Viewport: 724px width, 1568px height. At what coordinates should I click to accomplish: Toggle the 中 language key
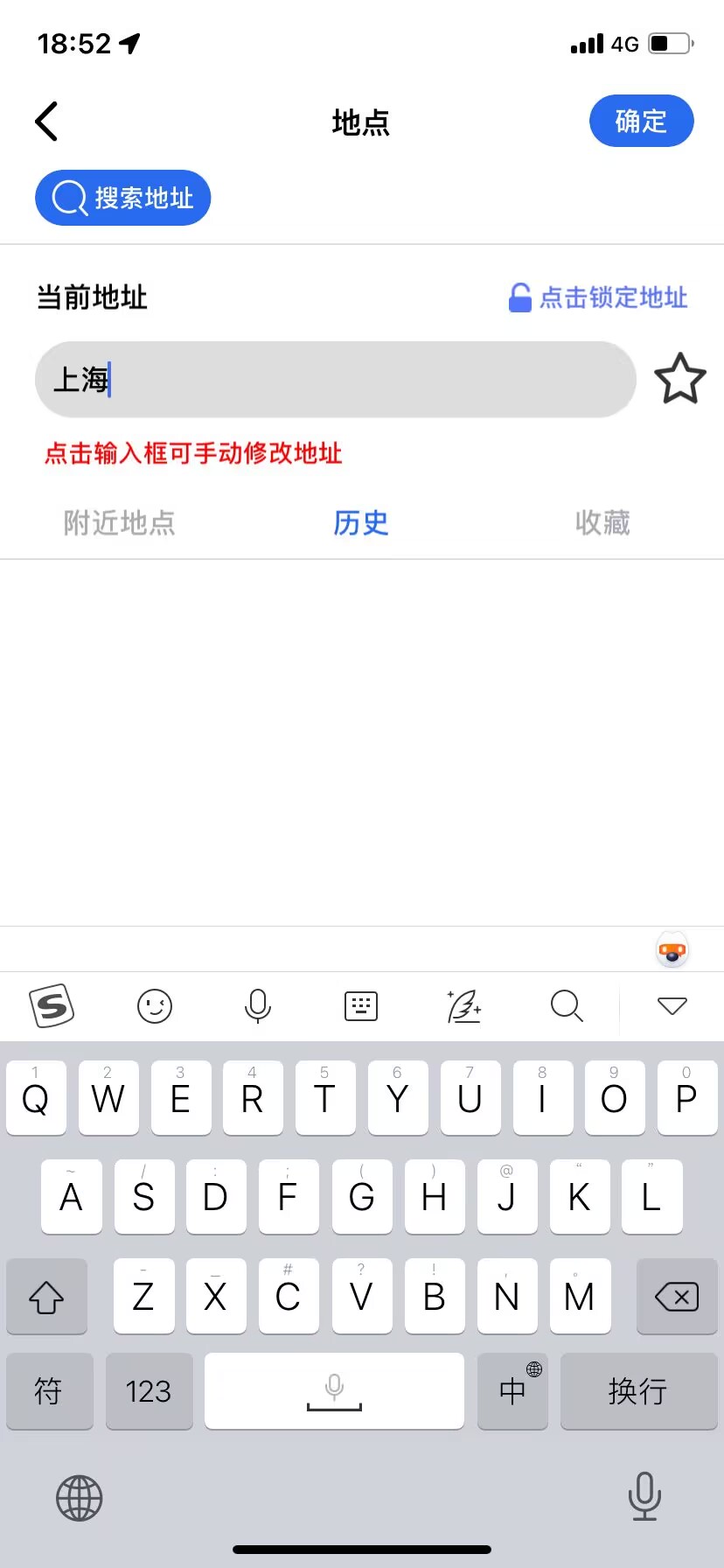coord(513,1391)
